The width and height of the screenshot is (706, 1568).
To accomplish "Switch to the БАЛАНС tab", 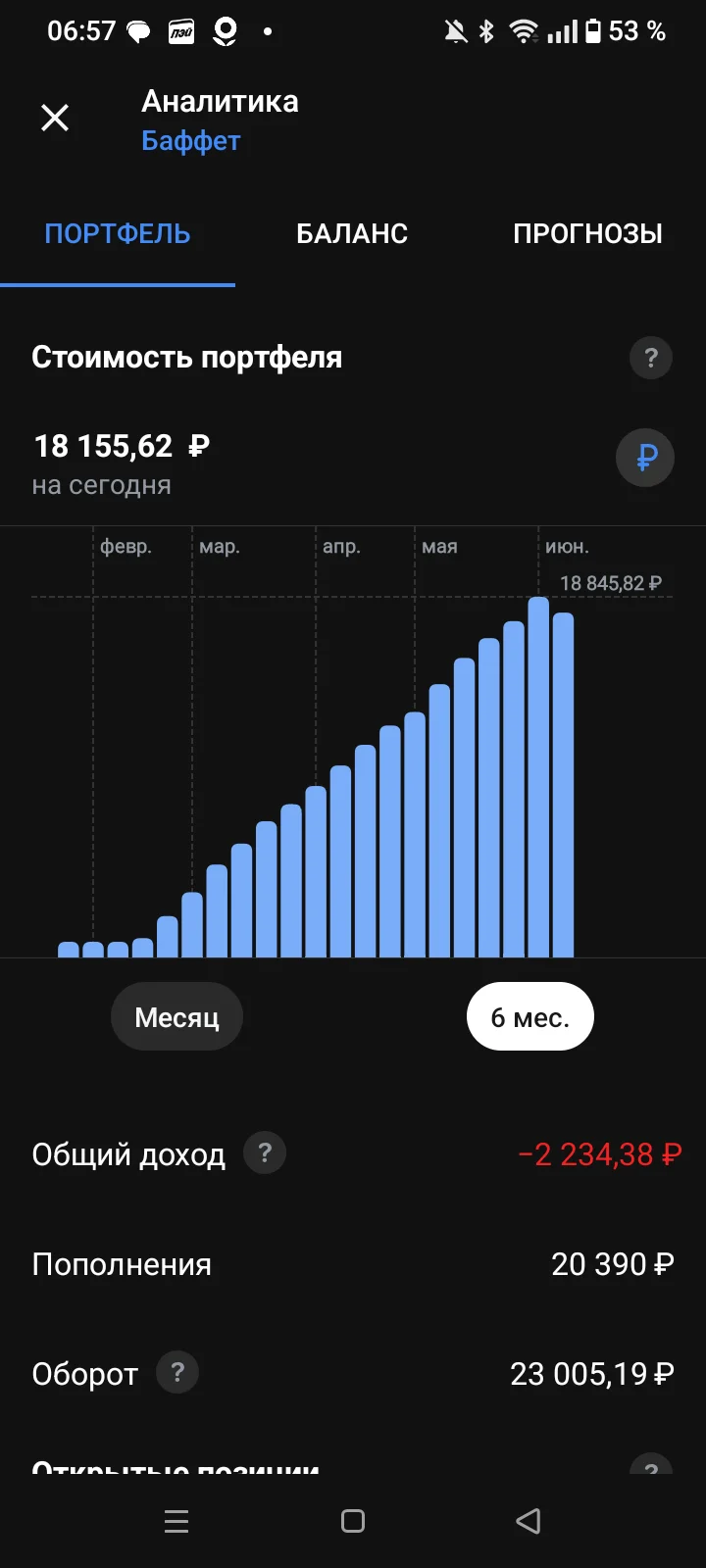I will (352, 233).
